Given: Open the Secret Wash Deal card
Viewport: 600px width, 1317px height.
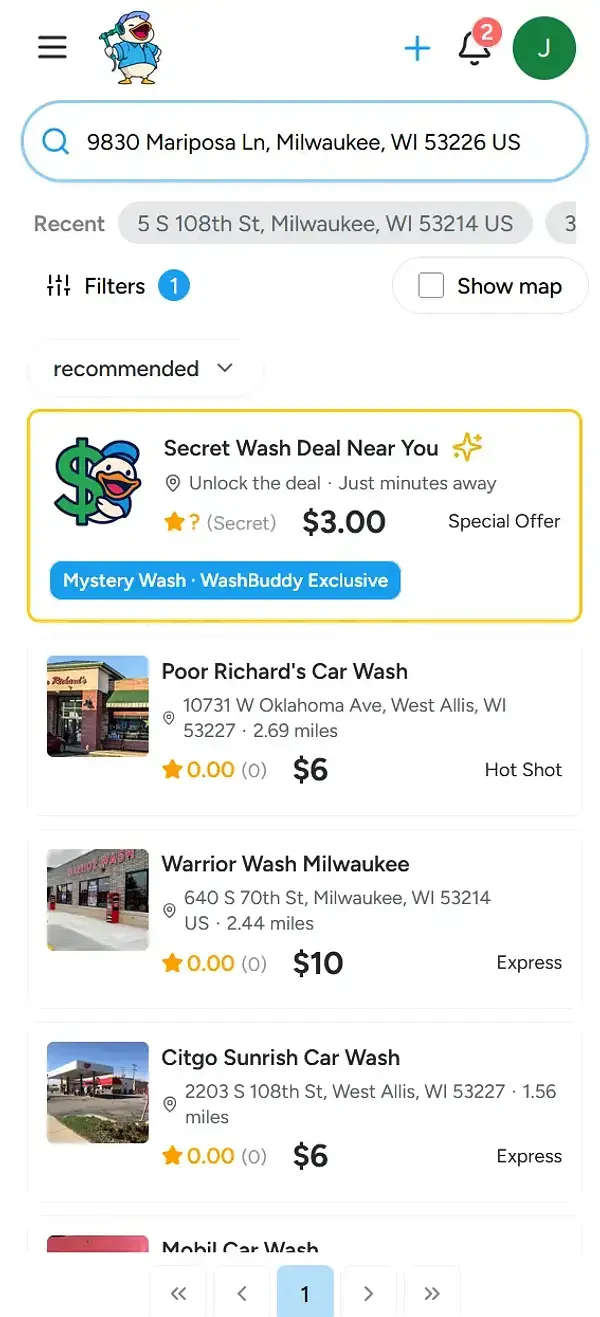Looking at the screenshot, I should 304,515.
